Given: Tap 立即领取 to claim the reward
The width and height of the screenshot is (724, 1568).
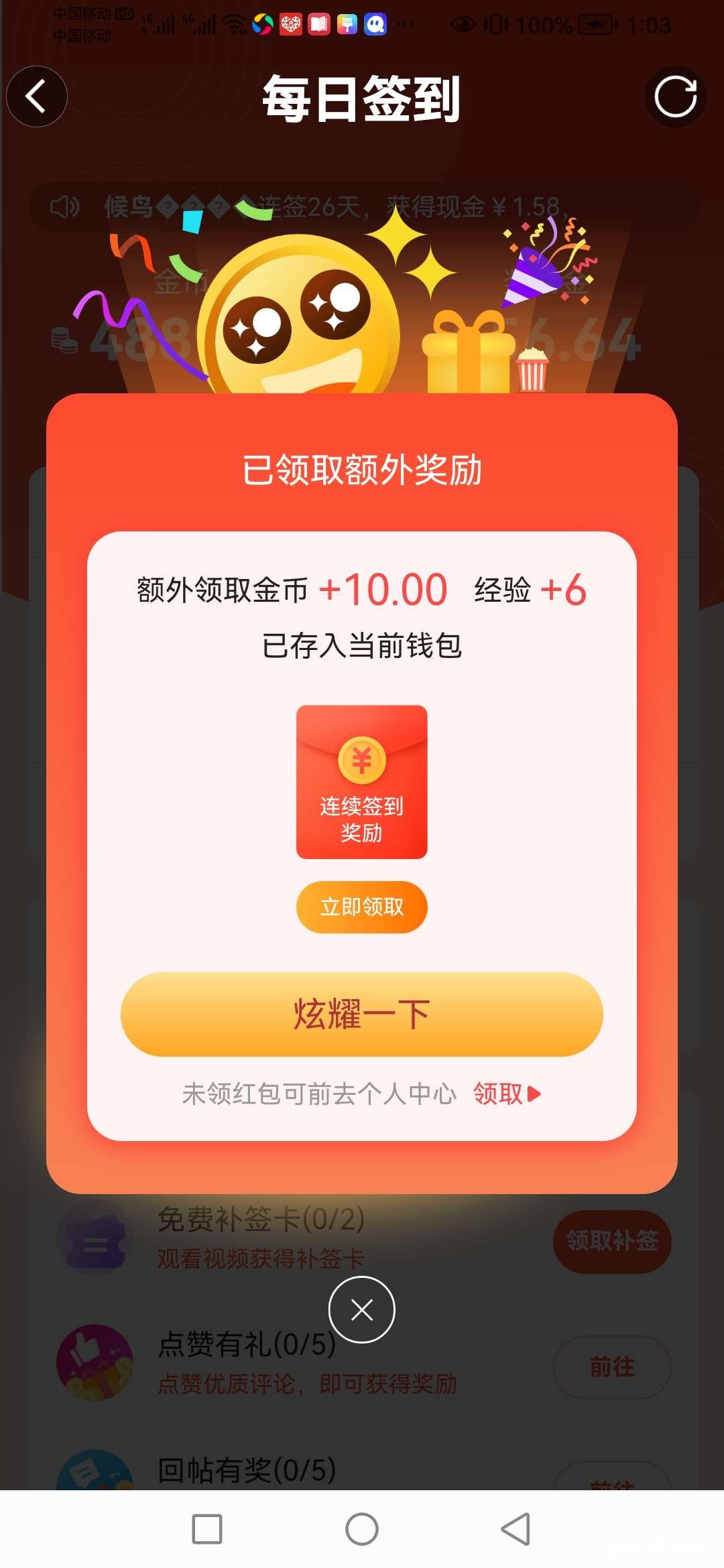Looking at the screenshot, I should pos(361,907).
